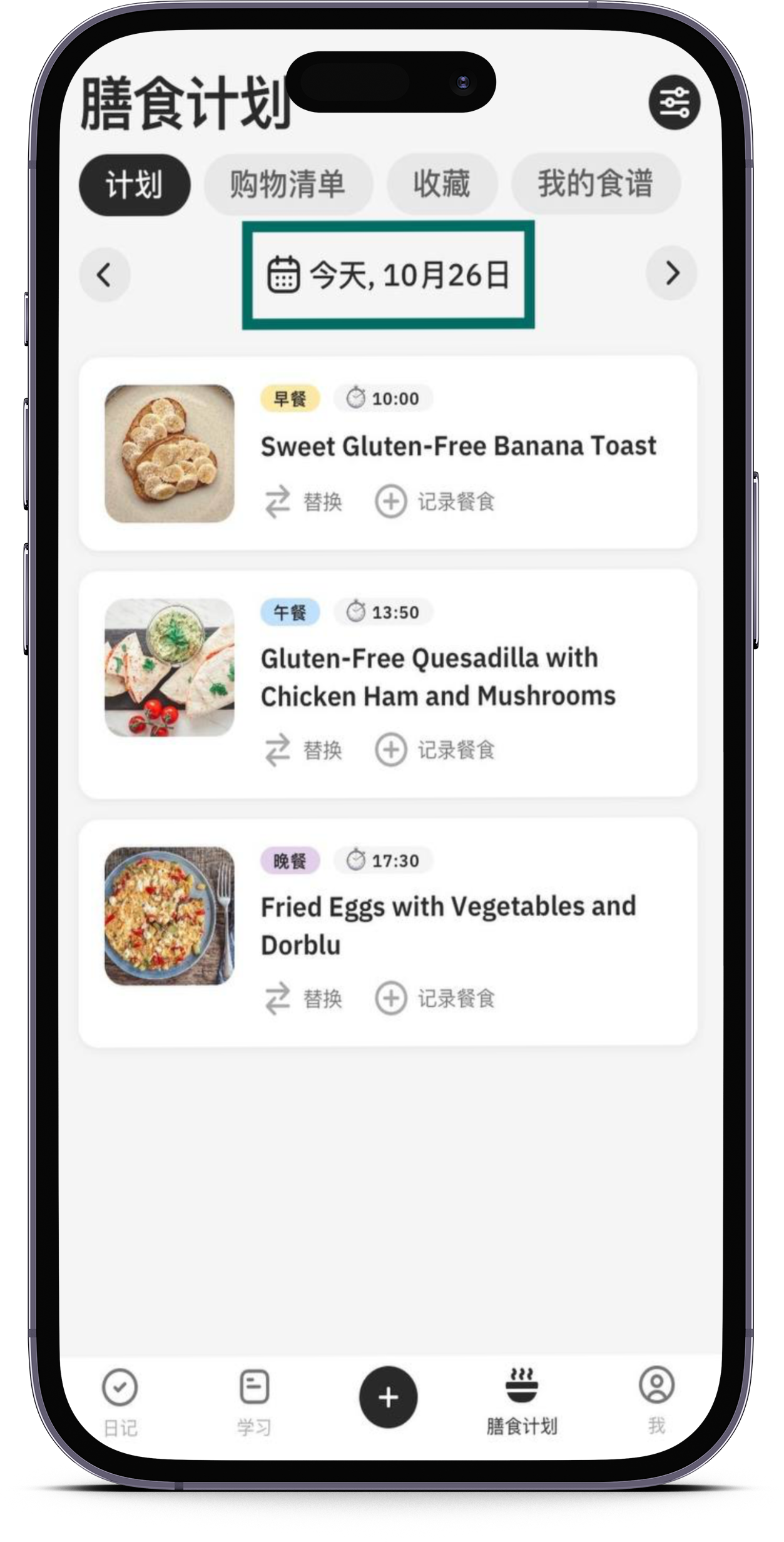The image size is (784, 1542).
Task: Open the 学习 tab
Action: [x=254, y=1401]
